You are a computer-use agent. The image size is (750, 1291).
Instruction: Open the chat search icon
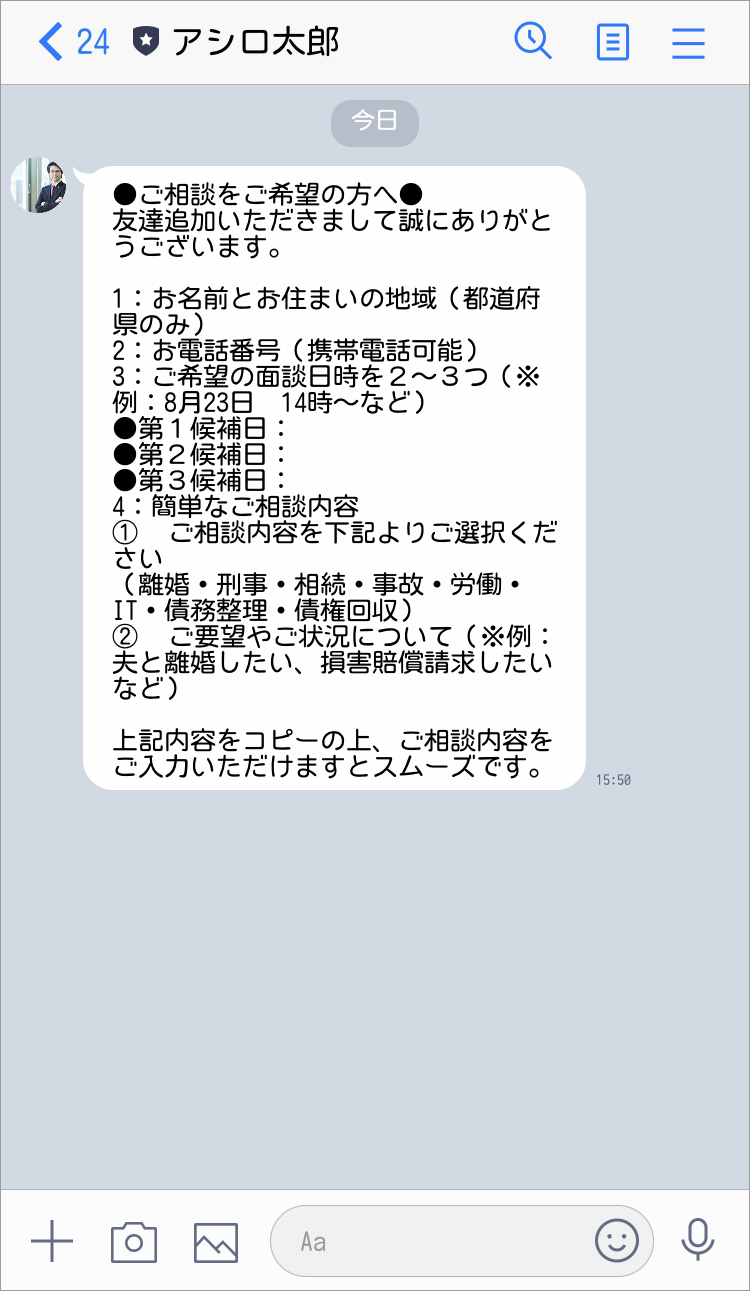click(533, 42)
